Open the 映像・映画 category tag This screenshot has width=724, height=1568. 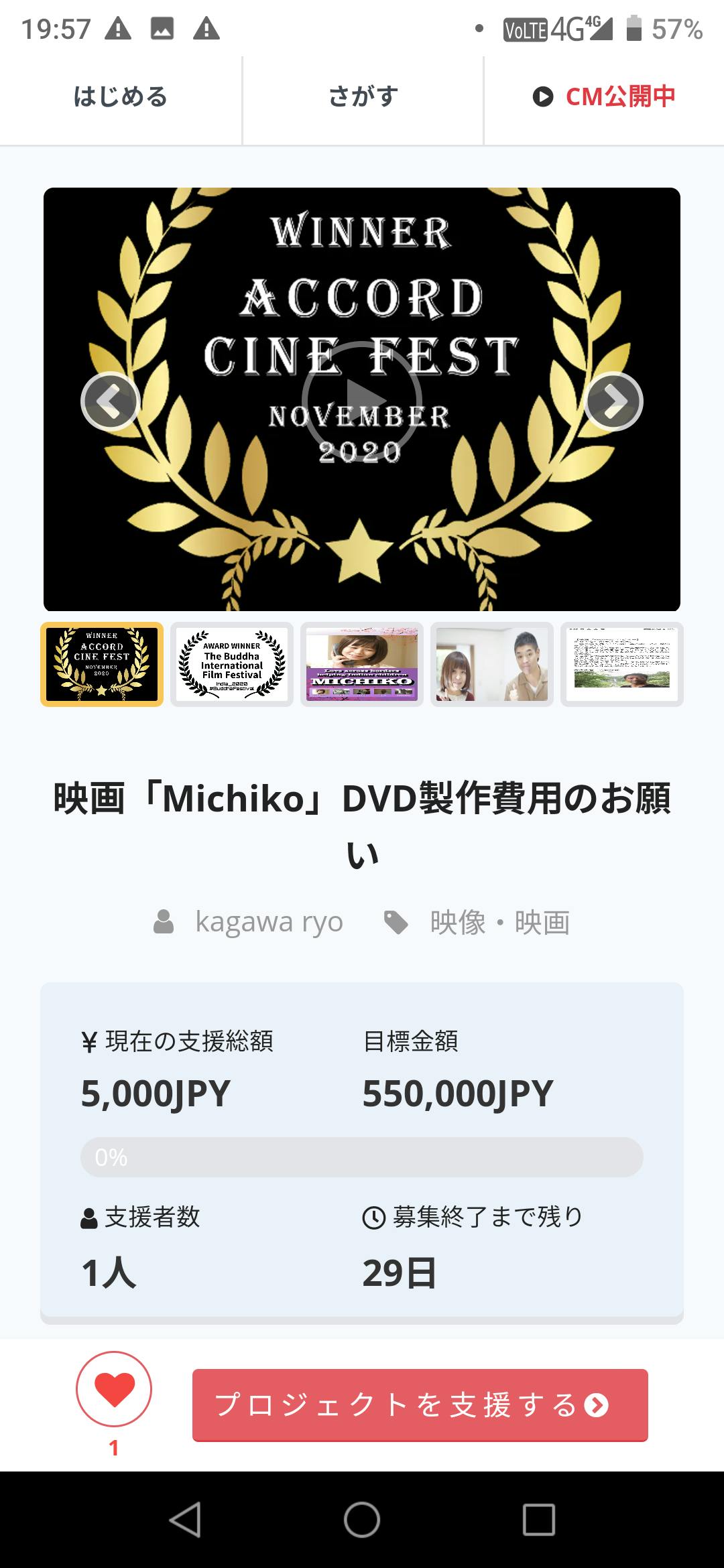coord(499,922)
